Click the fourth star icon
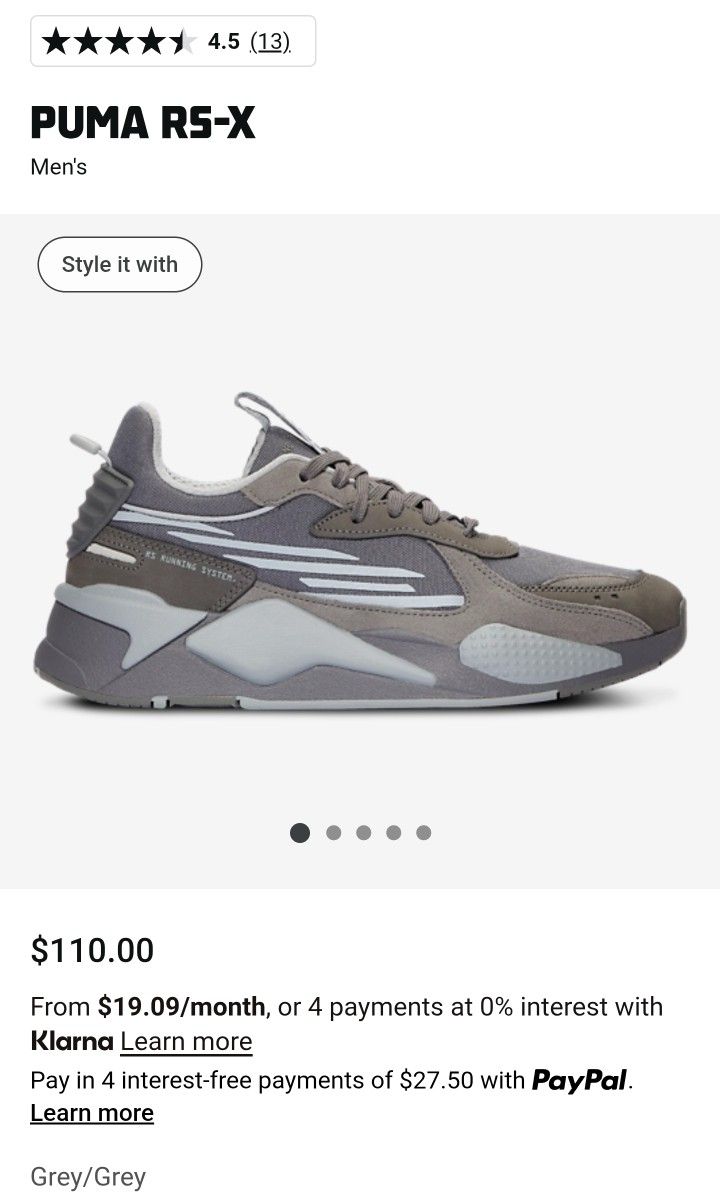 coord(152,43)
